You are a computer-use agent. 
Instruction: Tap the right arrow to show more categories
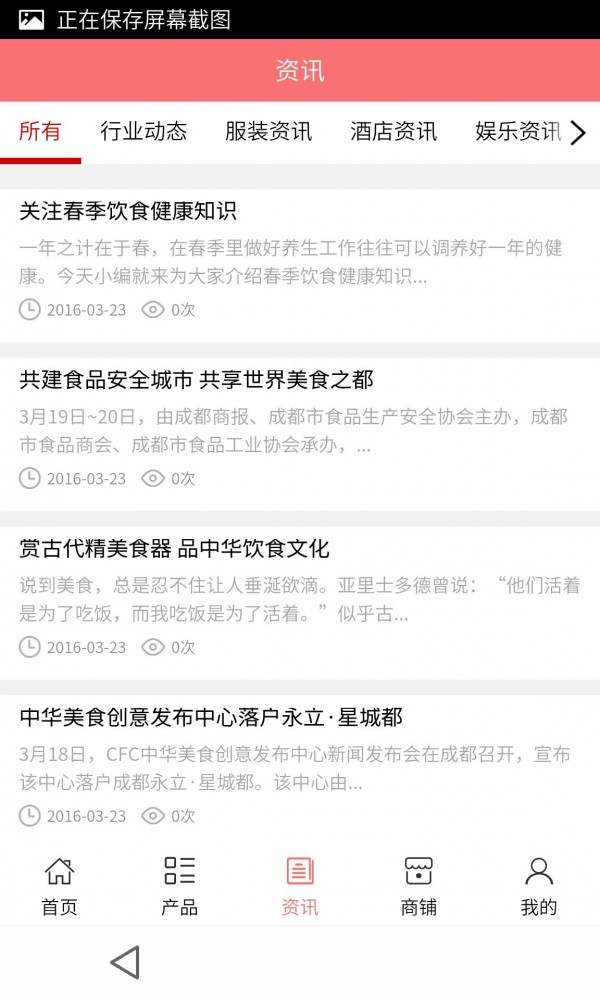click(578, 133)
